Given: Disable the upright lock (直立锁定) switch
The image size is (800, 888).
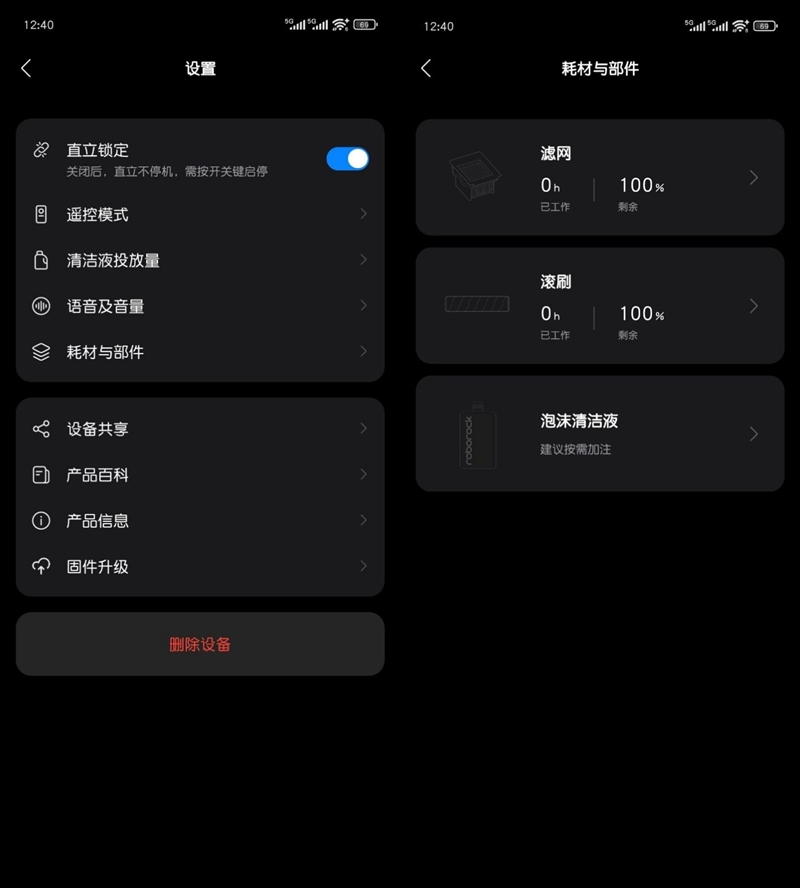Looking at the screenshot, I should (347, 158).
